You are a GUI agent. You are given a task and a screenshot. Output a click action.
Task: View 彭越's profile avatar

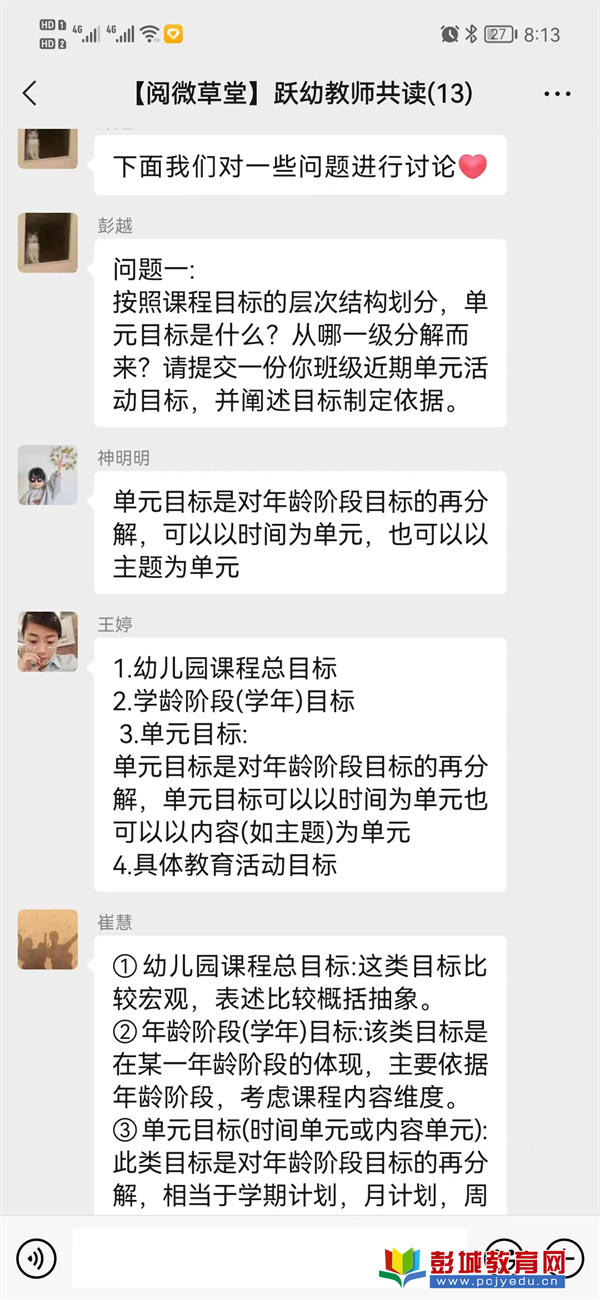point(47,242)
